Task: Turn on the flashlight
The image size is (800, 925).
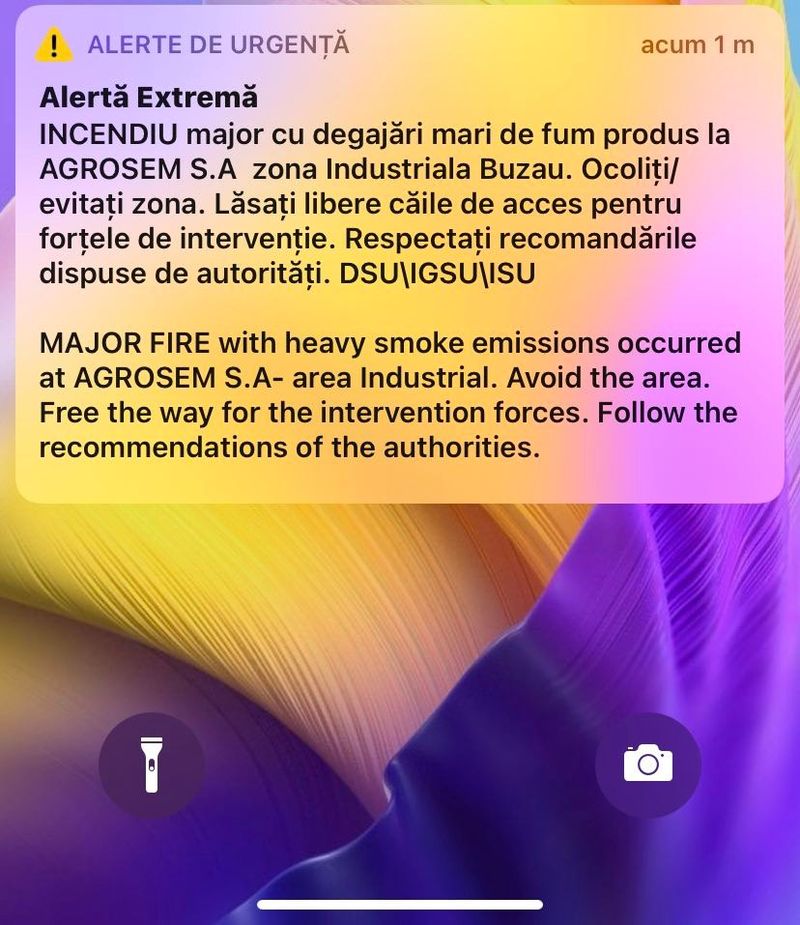Action: click(151, 765)
